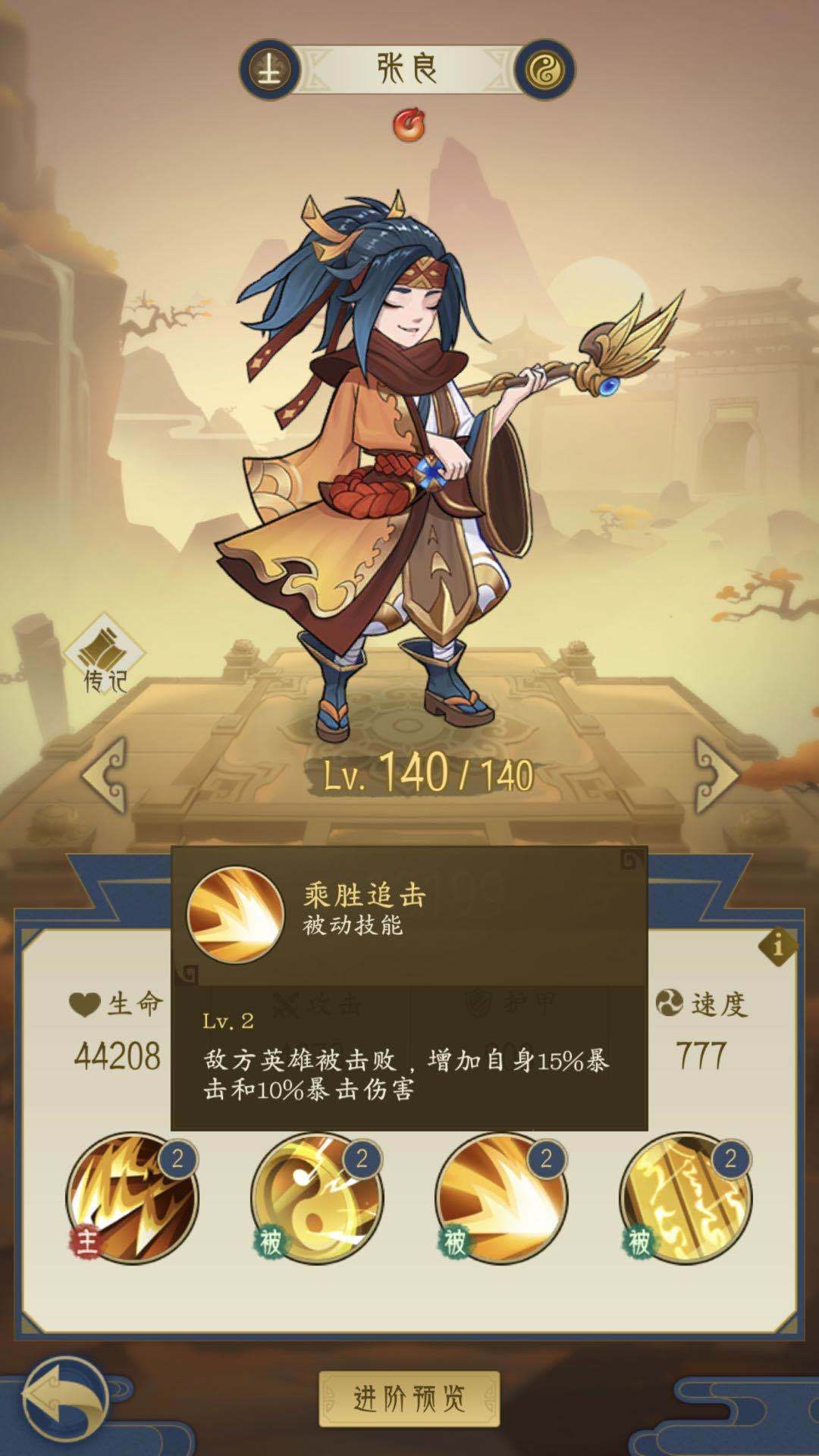Tap the main skill icon marked 主
The image size is (819, 1456).
pyautogui.click(x=133, y=1199)
